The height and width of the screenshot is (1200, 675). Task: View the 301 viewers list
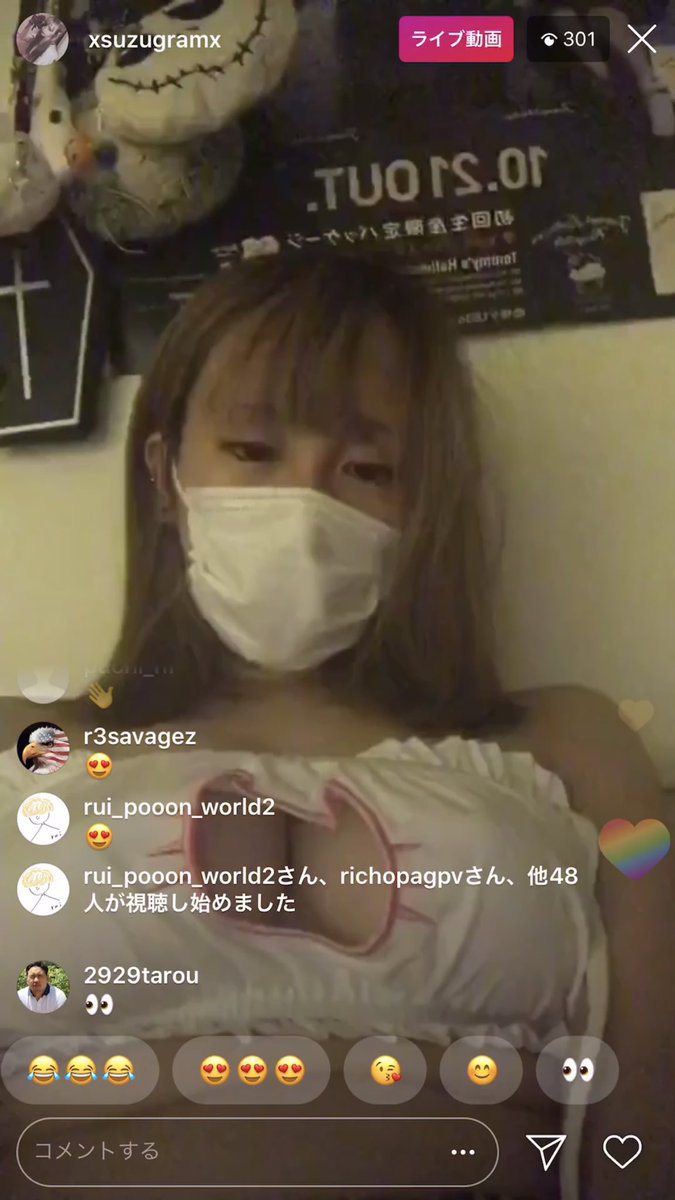click(x=568, y=39)
